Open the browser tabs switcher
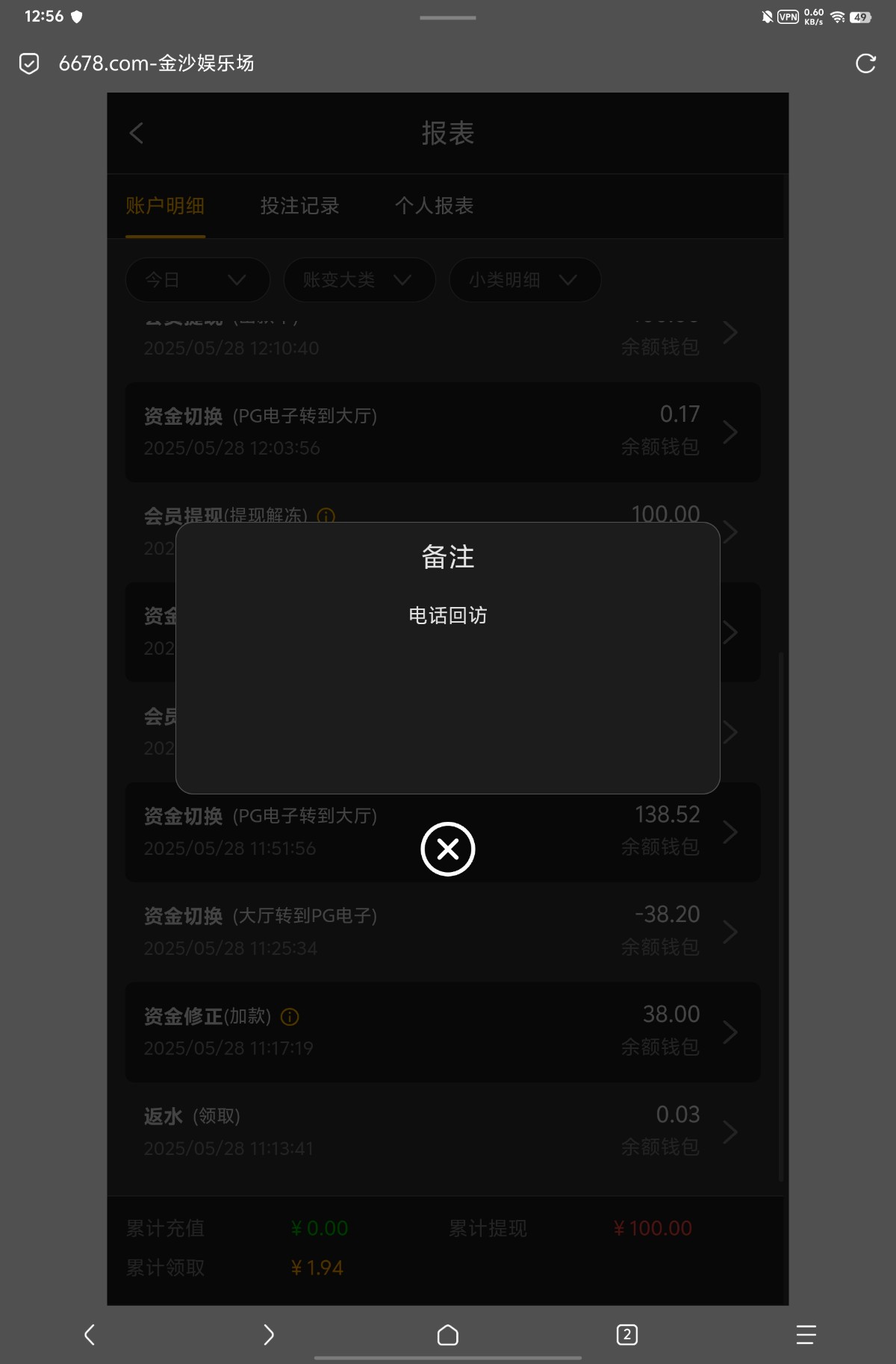Image resolution: width=896 pixels, height=1364 pixels. click(626, 1334)
